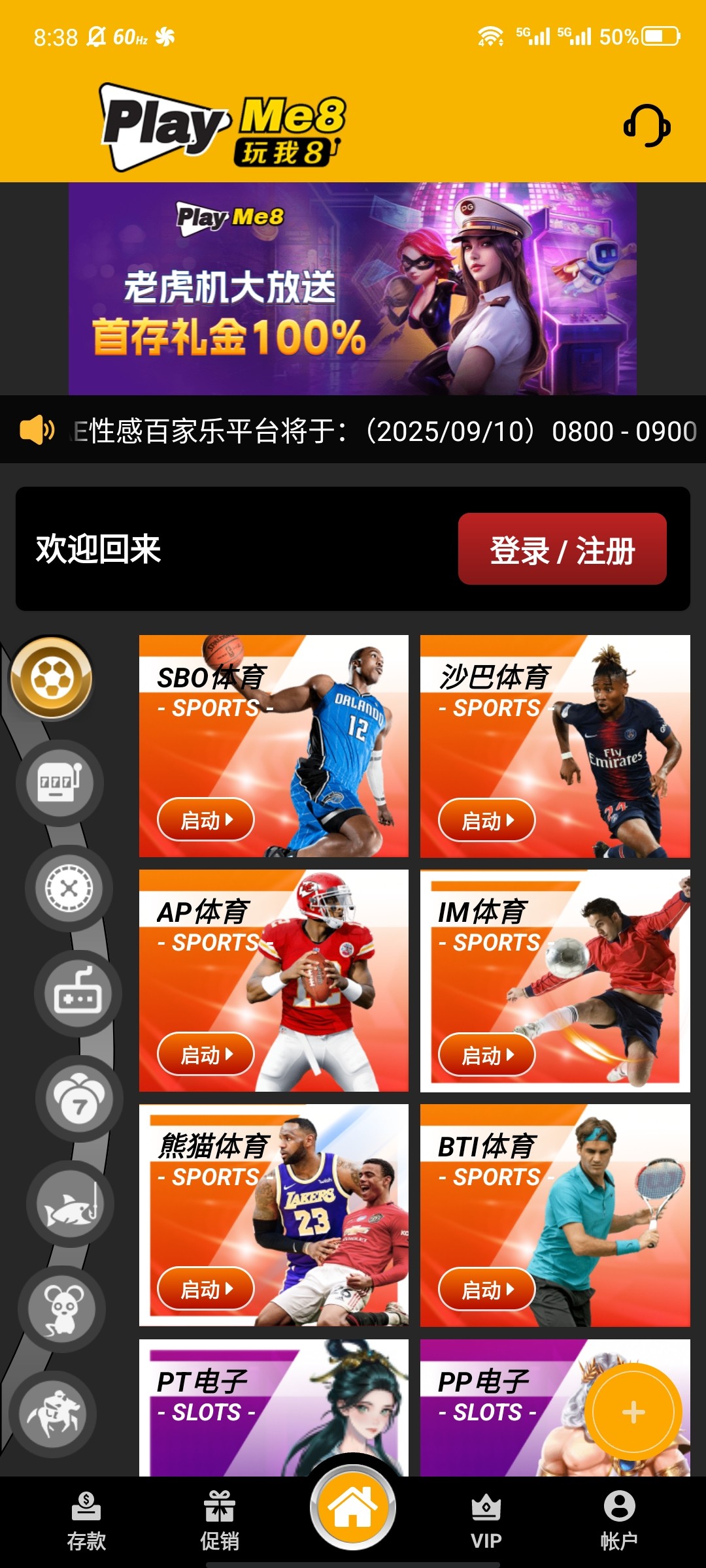706x1568 pixels.
Task: Select the fishing games category icon
Action: pos(70,1203)
